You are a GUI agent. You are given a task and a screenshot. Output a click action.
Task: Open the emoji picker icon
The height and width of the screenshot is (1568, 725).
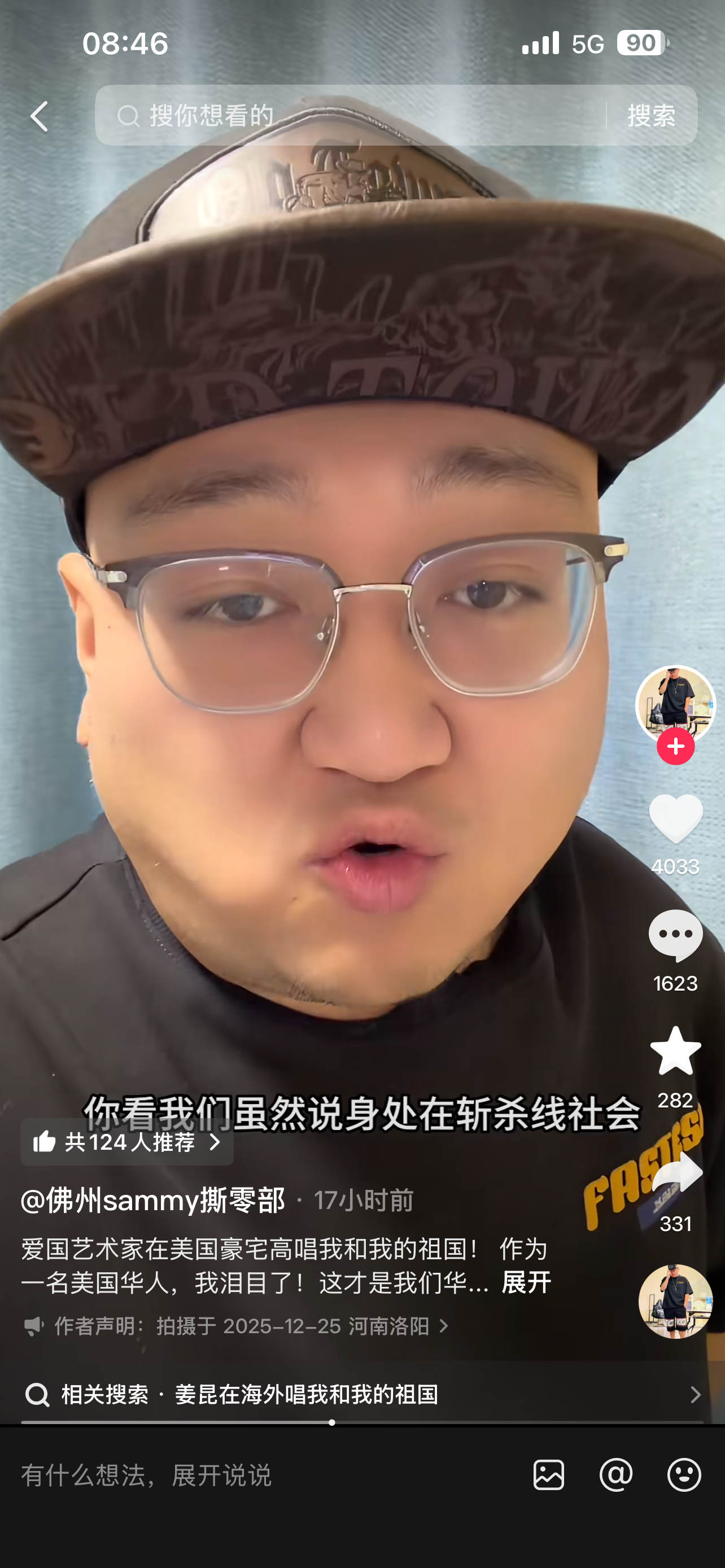(x=684, y=1475)
